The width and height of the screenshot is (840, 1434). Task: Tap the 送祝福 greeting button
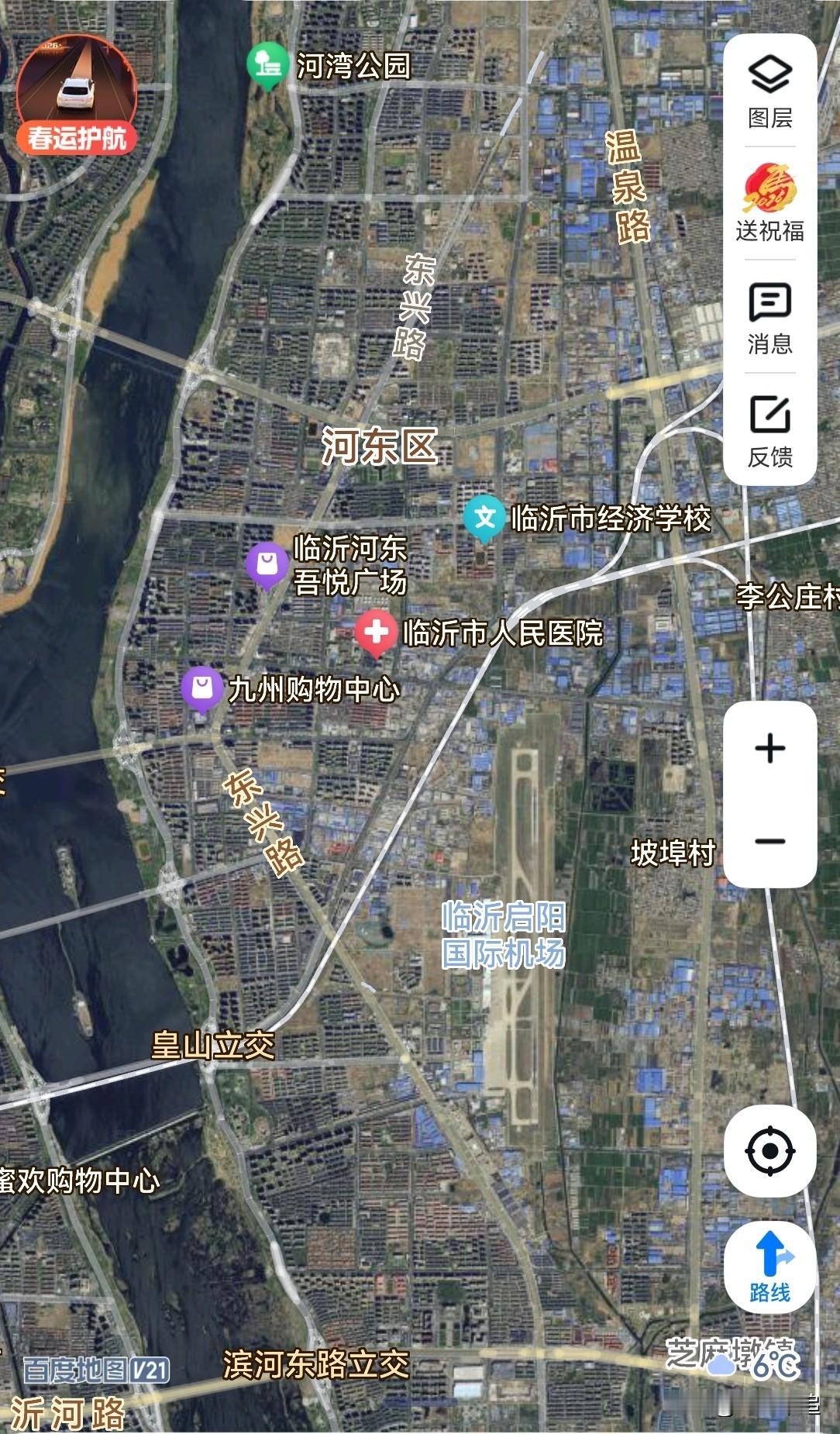(x=769, y=203)
